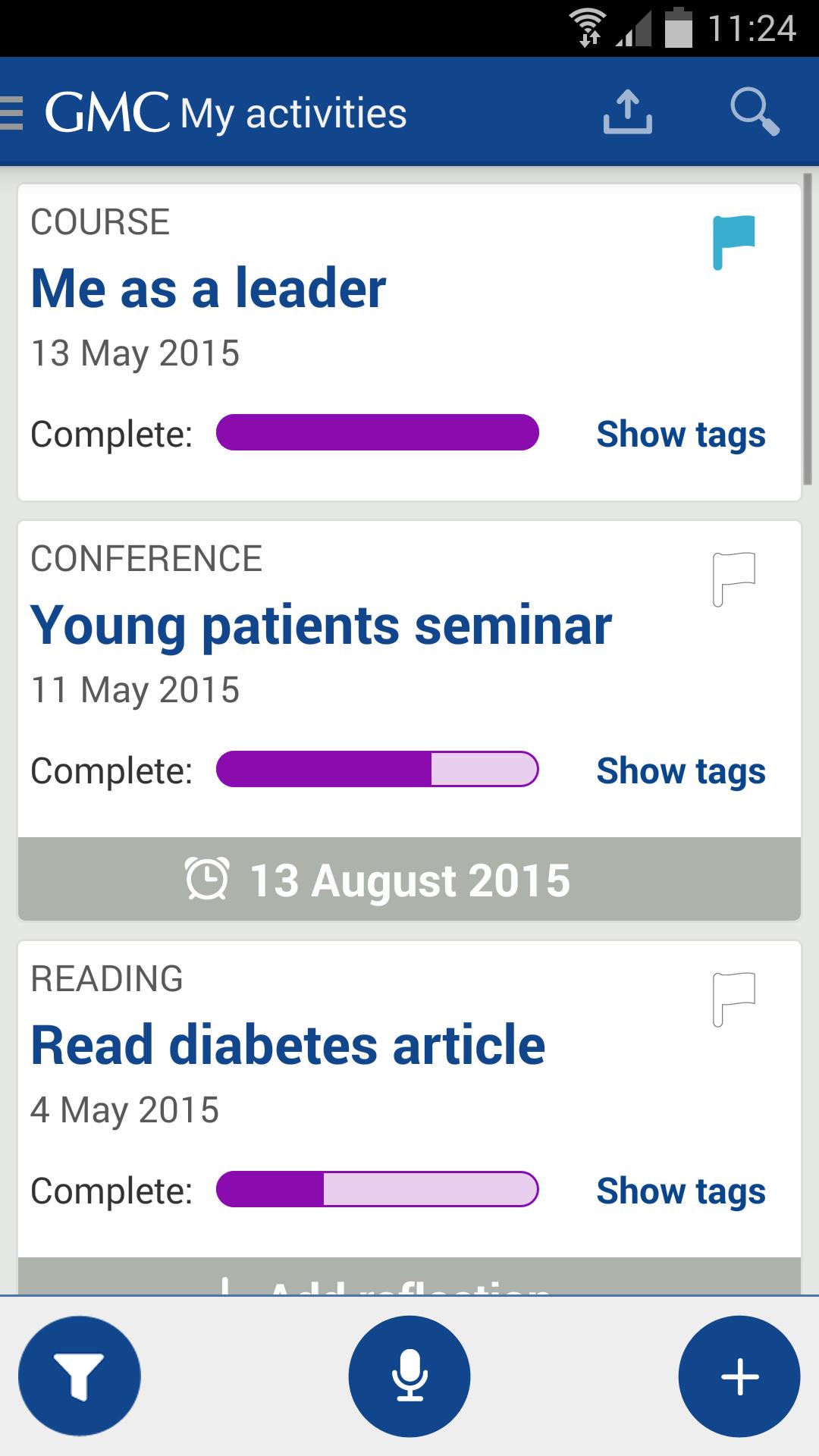Viewport: 819px width, 1456px height.
Task: Tap the filter icon at bottom left
Action: coord(81,1376)
